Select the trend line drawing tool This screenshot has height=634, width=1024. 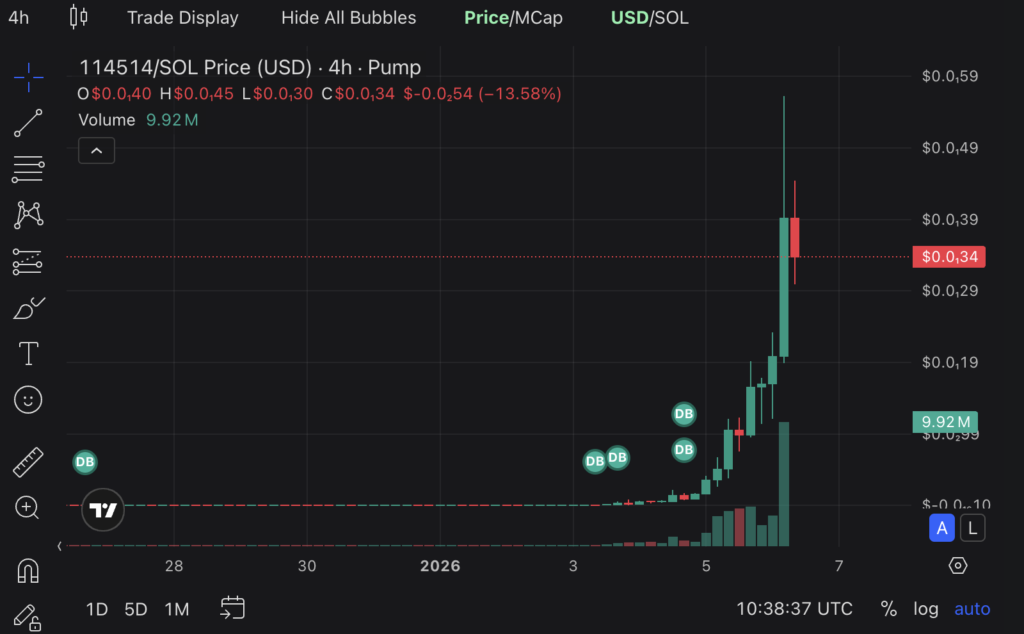pyautogui.click(x=28, y=123)
